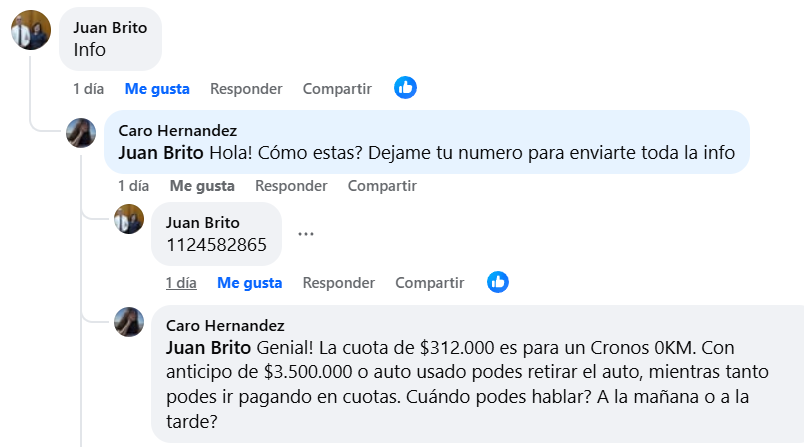Open timestamp link of the 1124582865 comment

[x=181, y=283]
